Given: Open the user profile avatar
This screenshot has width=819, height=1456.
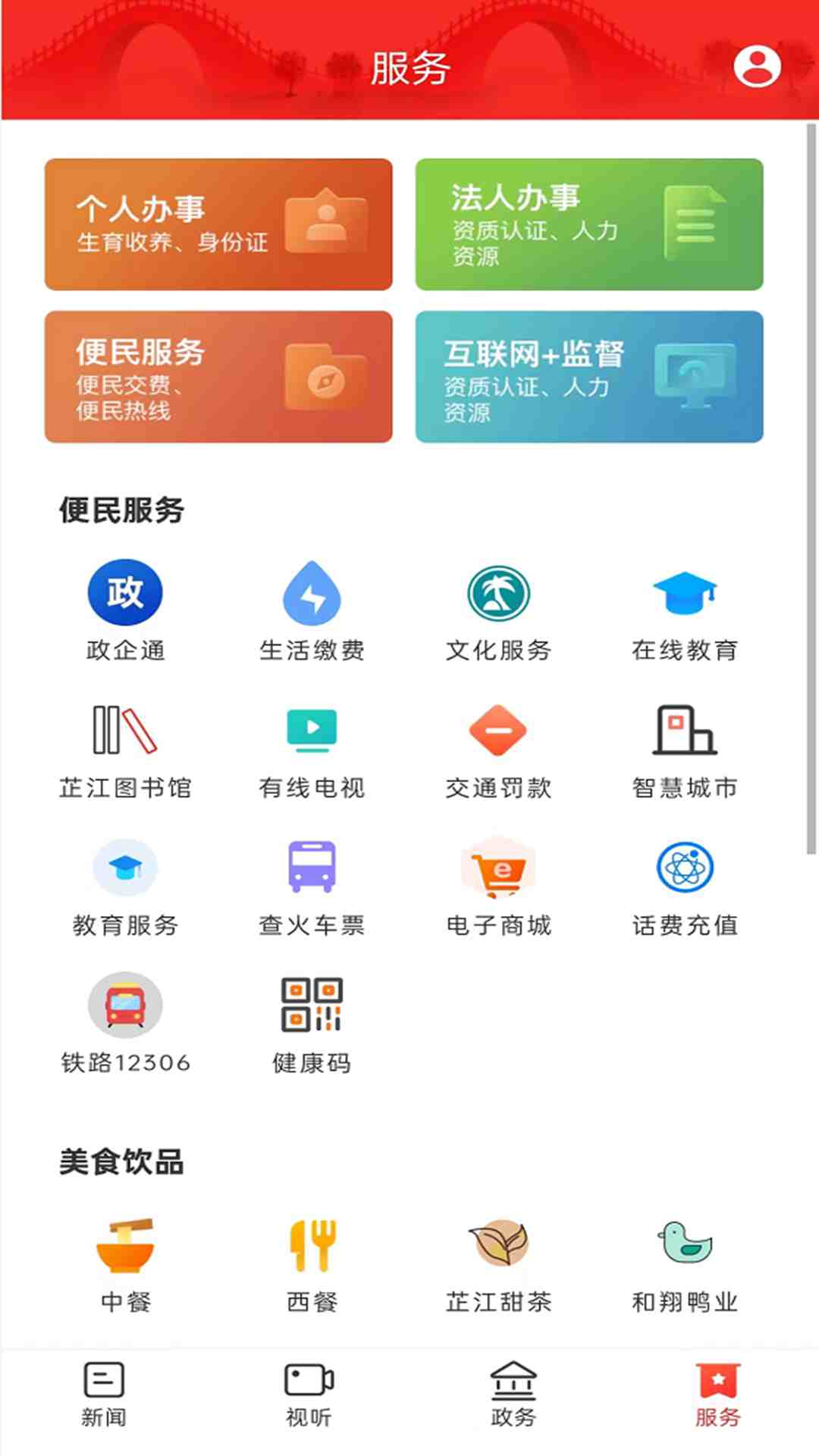Looking at the screenshot, I should pos(756,65).
